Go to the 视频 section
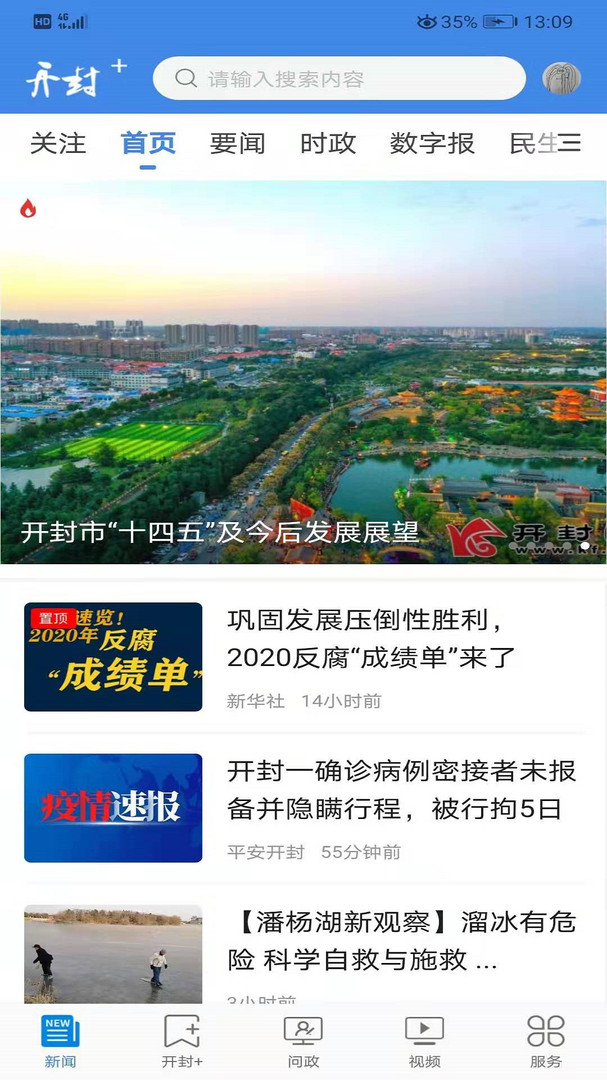Screen dimensions: 607x1080 pyautogui.click(x=424, y=1041)
